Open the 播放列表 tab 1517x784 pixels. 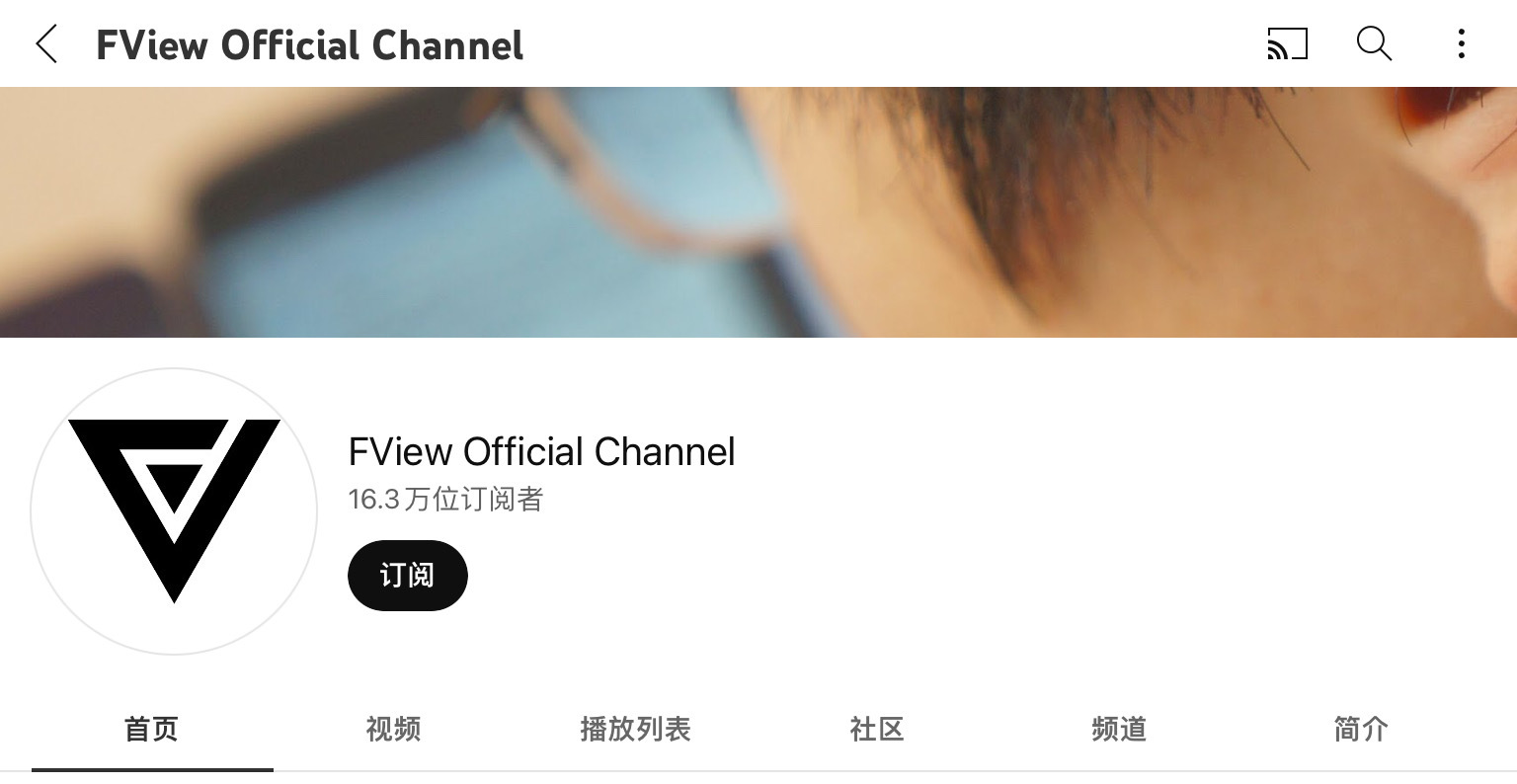635,730
